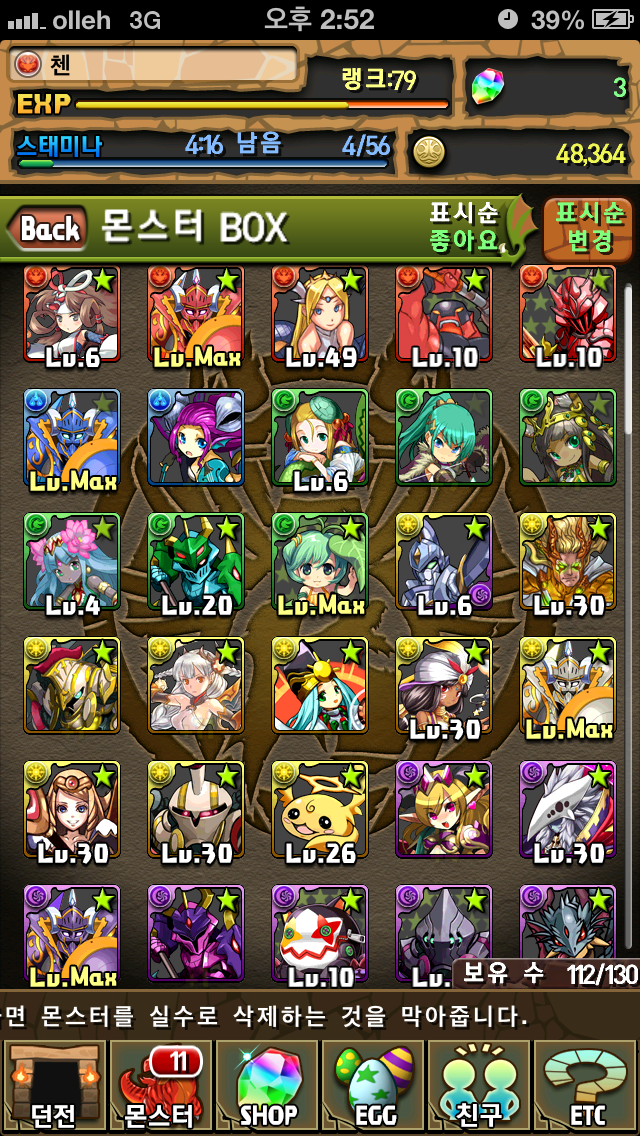The height and width of the screenshot is (1136, 640).
Task: Select the blue knight monster at Lv.Max
Action: [72, 440]
